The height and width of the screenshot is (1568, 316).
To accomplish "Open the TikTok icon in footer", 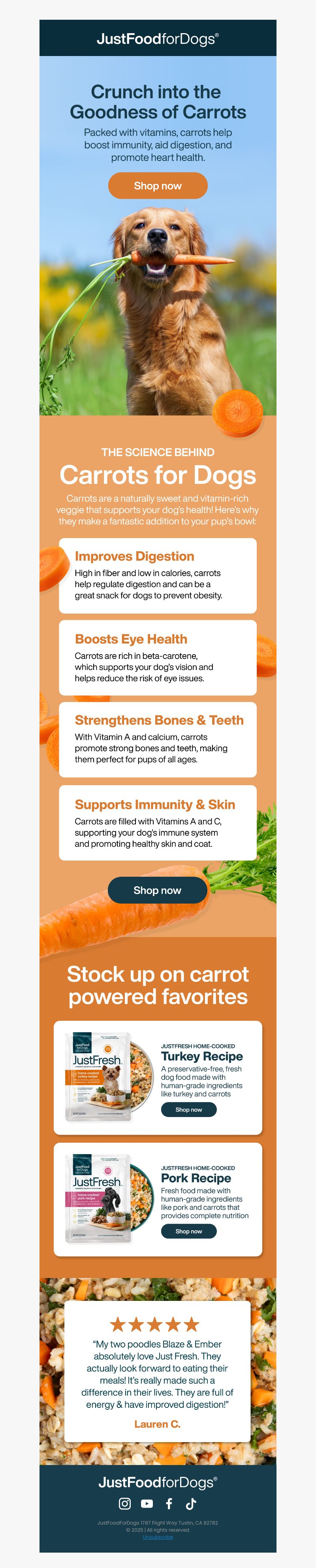I will pos(190,1503).
